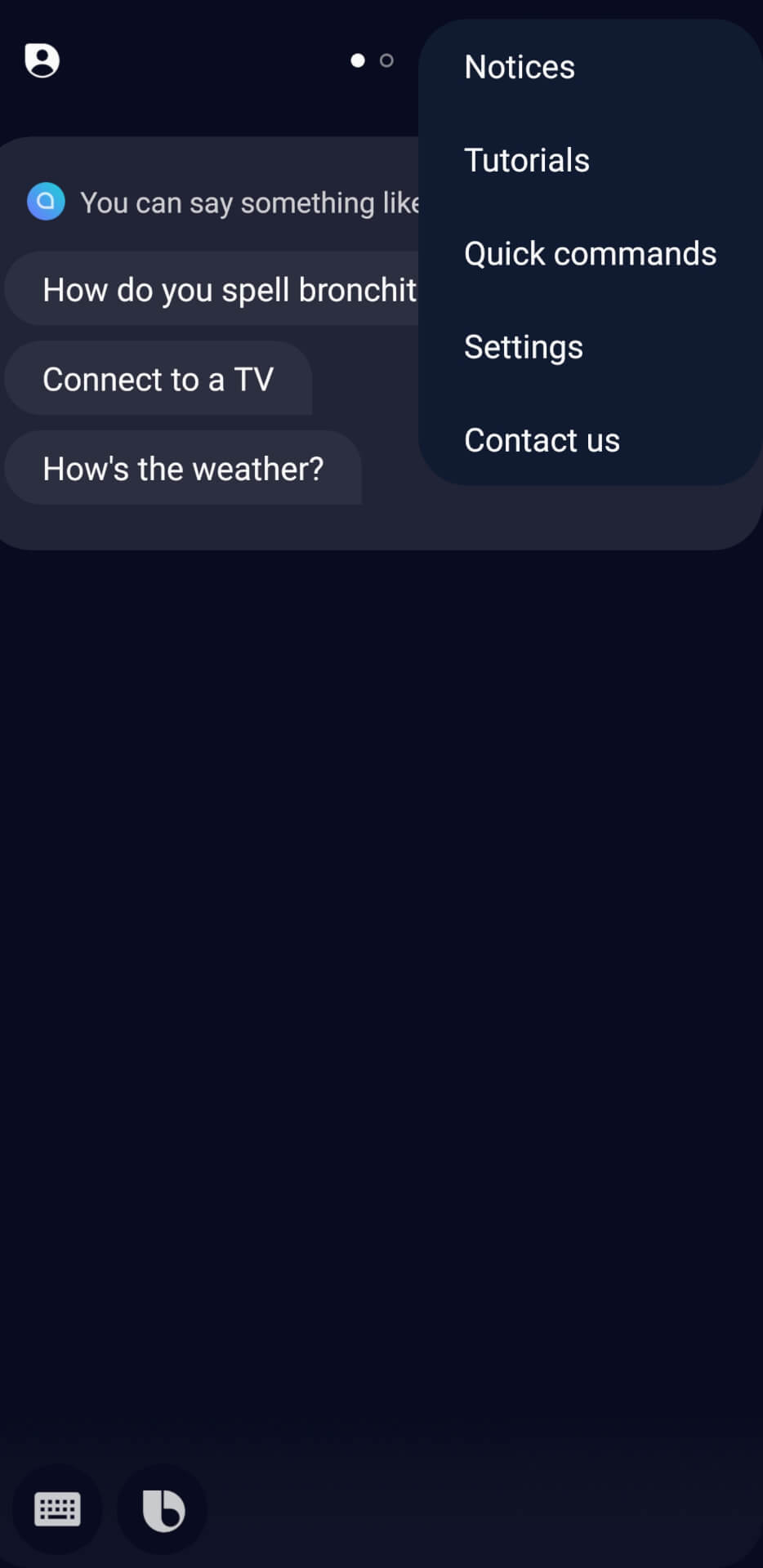Tap the Connect to a TV suggestion
The height and width of the screenshot is (1568, 763).
click(x=158, y=379)
